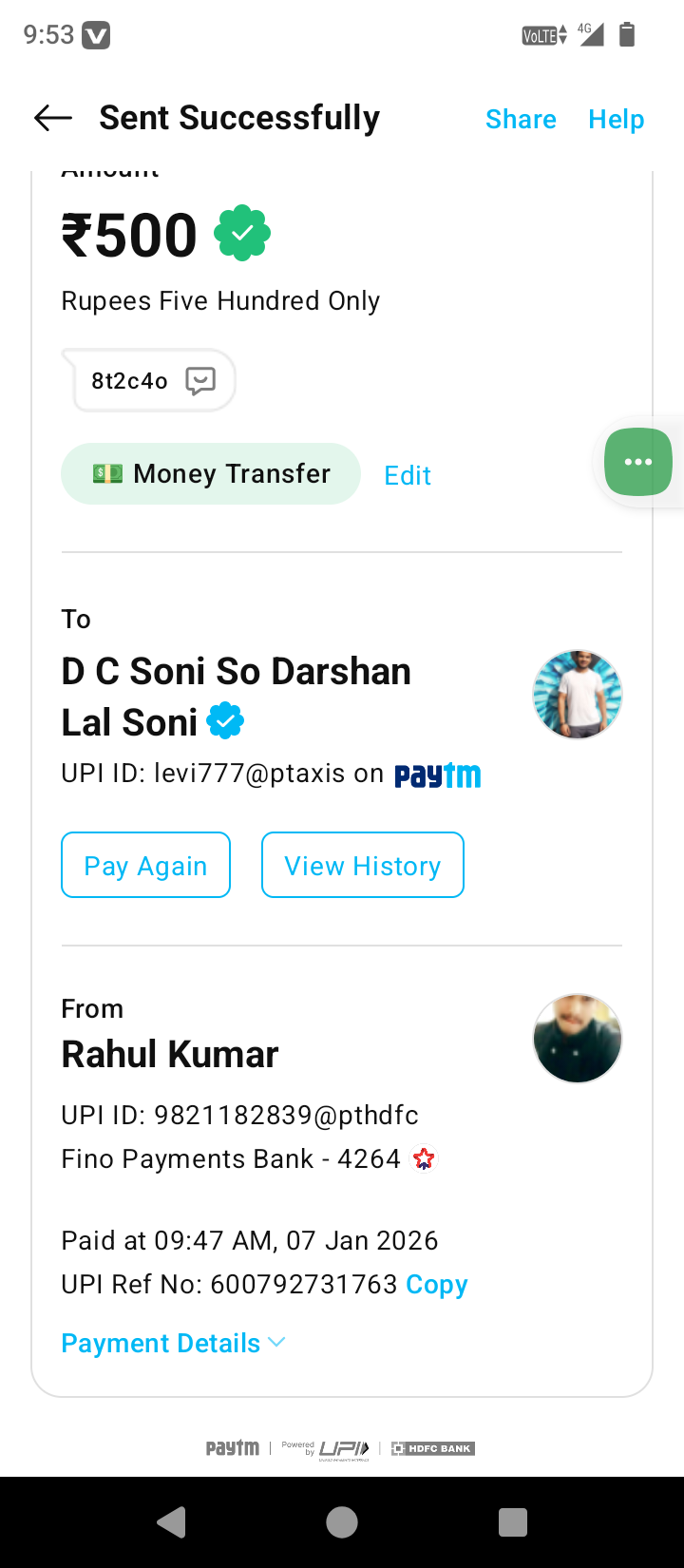Copy the UPI Ref No

[x=437, y=1284]
